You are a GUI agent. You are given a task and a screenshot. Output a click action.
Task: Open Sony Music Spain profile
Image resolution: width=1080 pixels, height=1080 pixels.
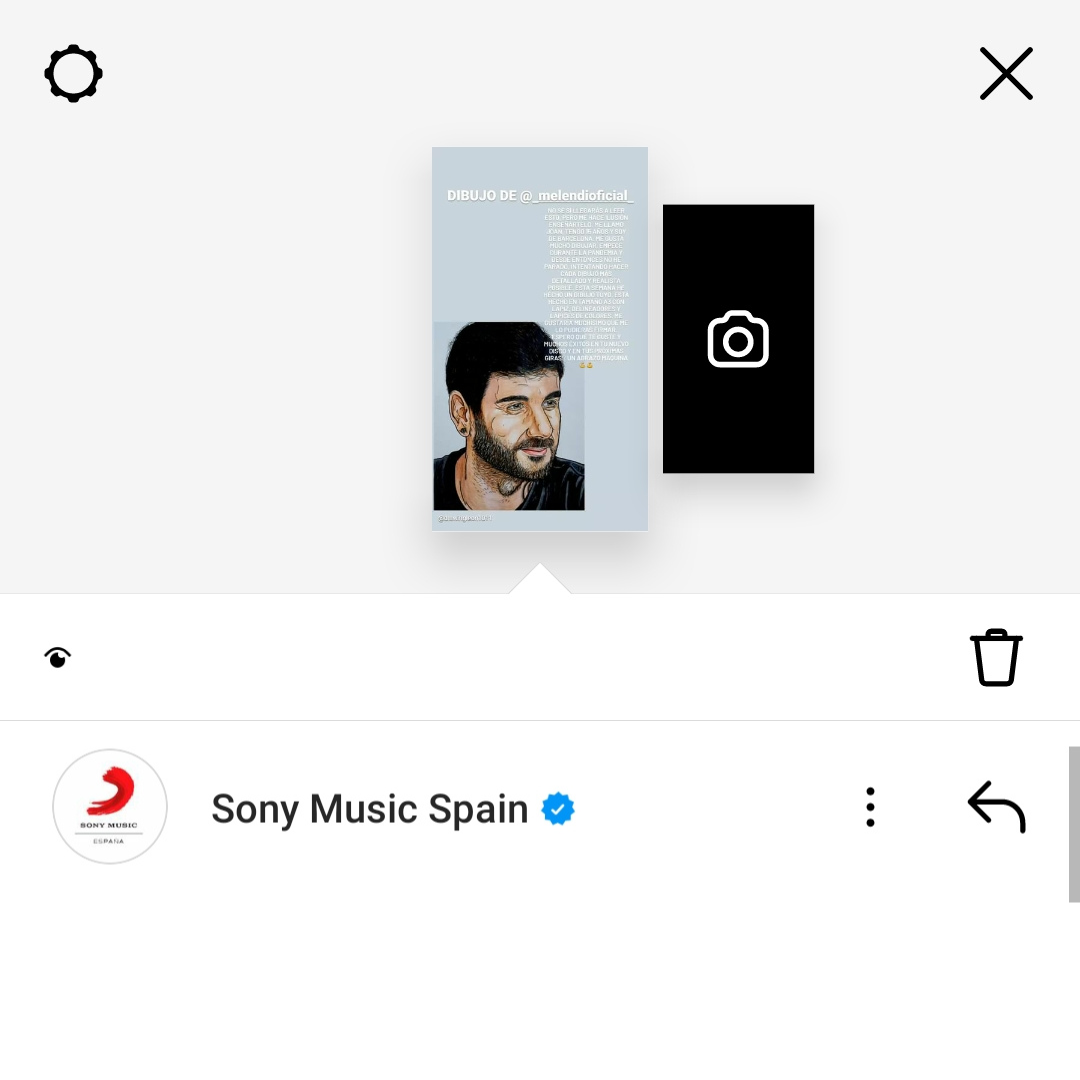tap(369, 808)
